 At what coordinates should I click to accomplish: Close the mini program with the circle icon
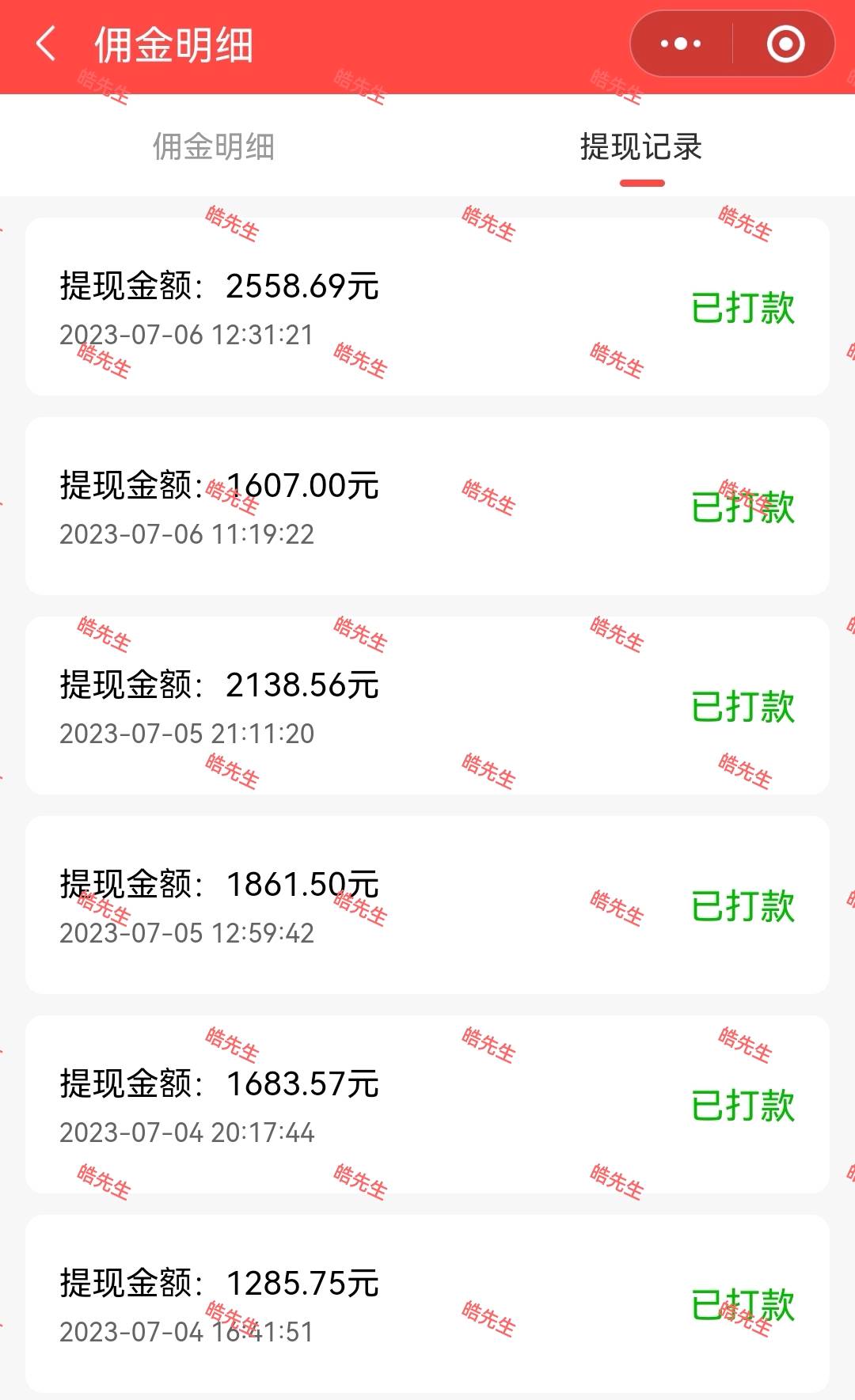coord(785,44)
